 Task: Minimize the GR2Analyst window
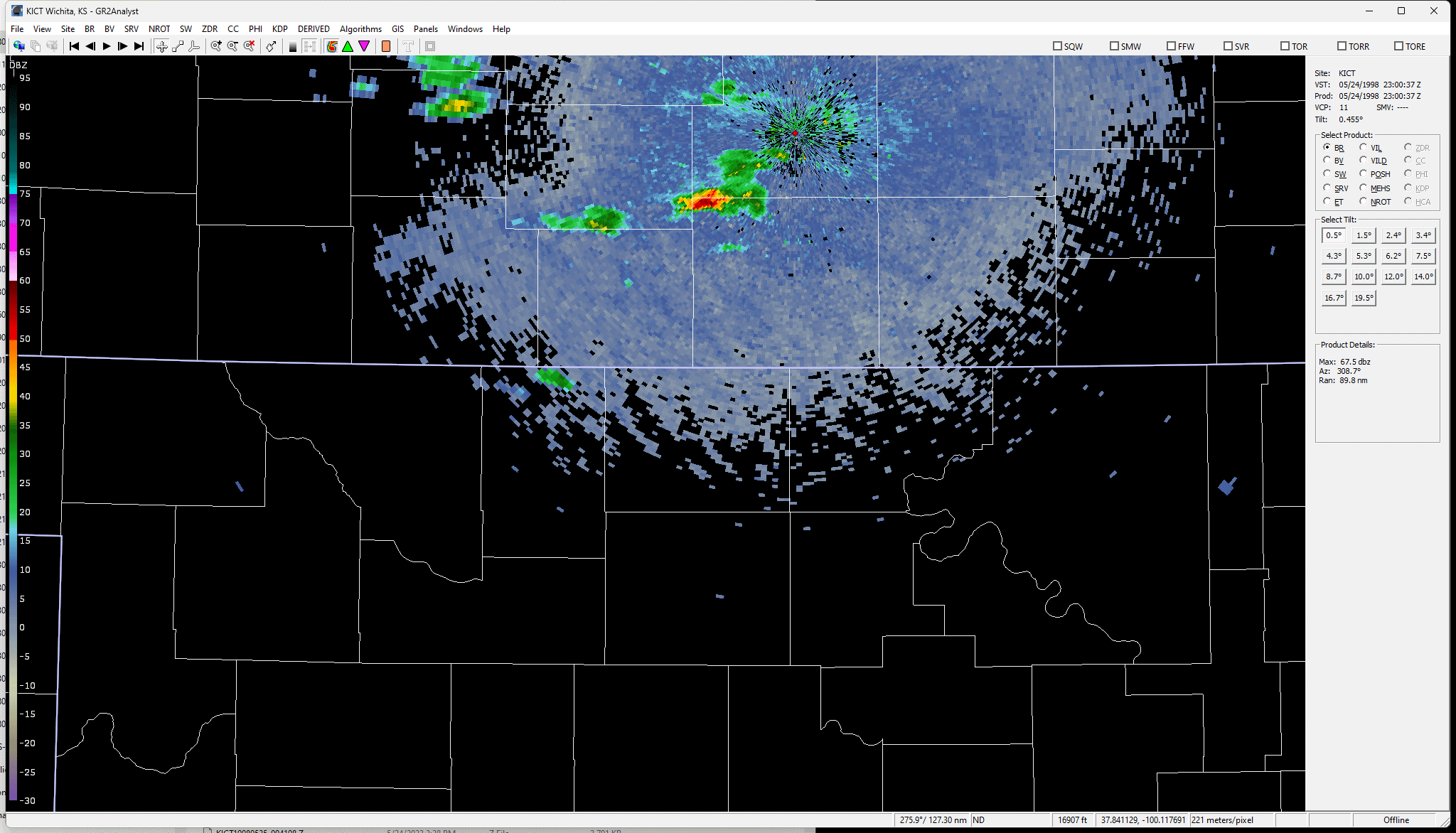[x=1369, y=11]
